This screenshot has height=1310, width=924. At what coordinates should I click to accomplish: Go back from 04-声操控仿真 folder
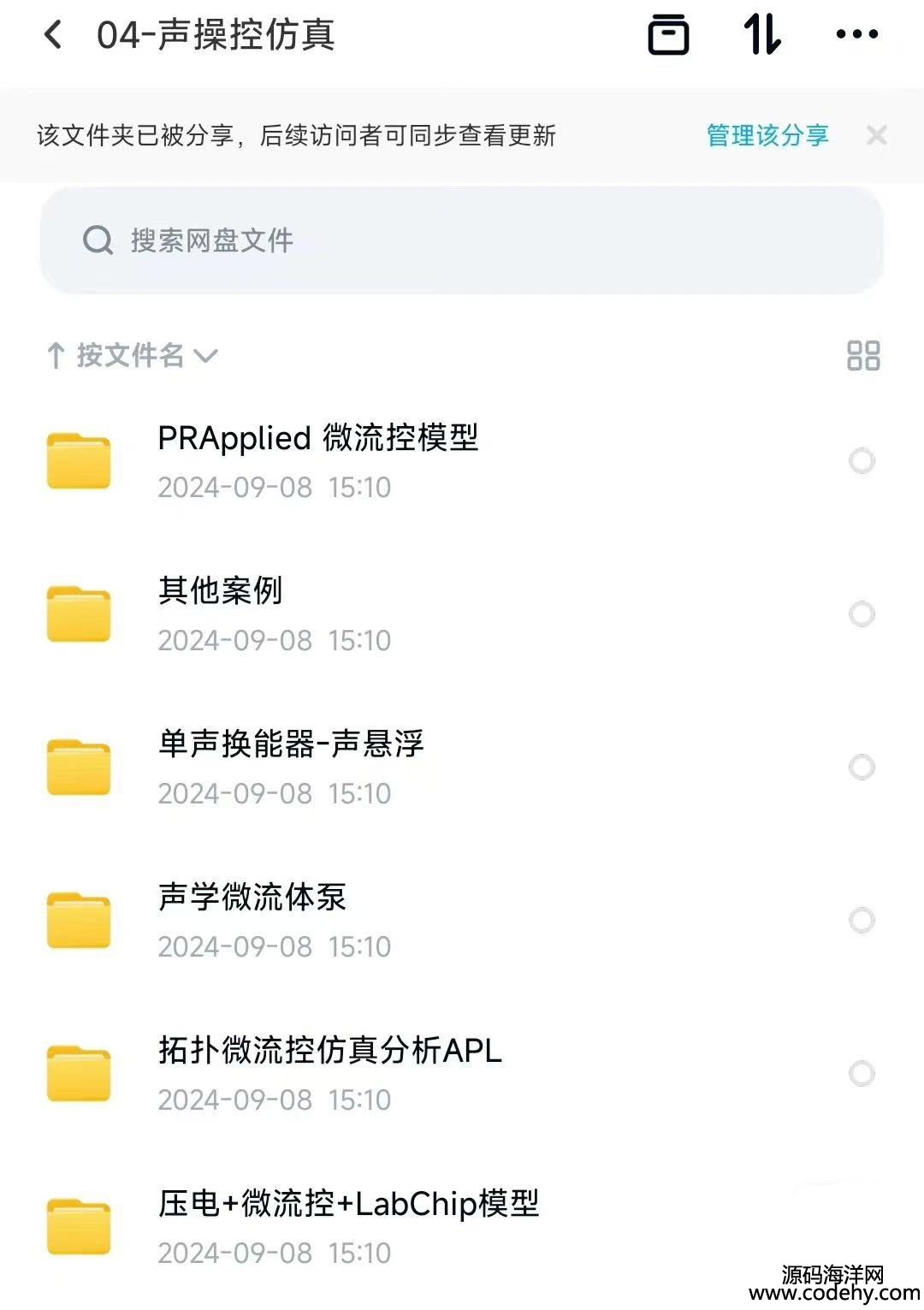(53, 35)
